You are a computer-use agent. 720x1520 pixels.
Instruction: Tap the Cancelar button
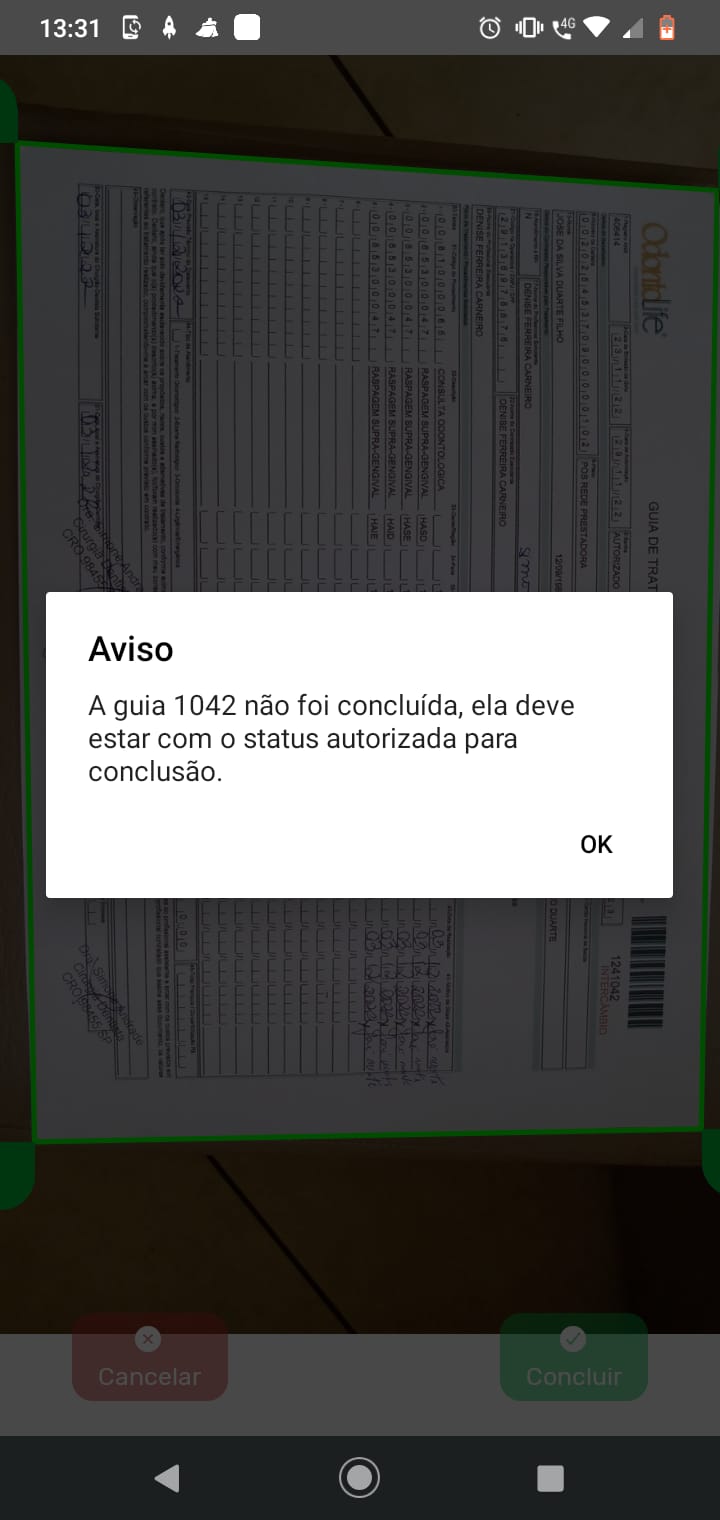point(150,1357)
